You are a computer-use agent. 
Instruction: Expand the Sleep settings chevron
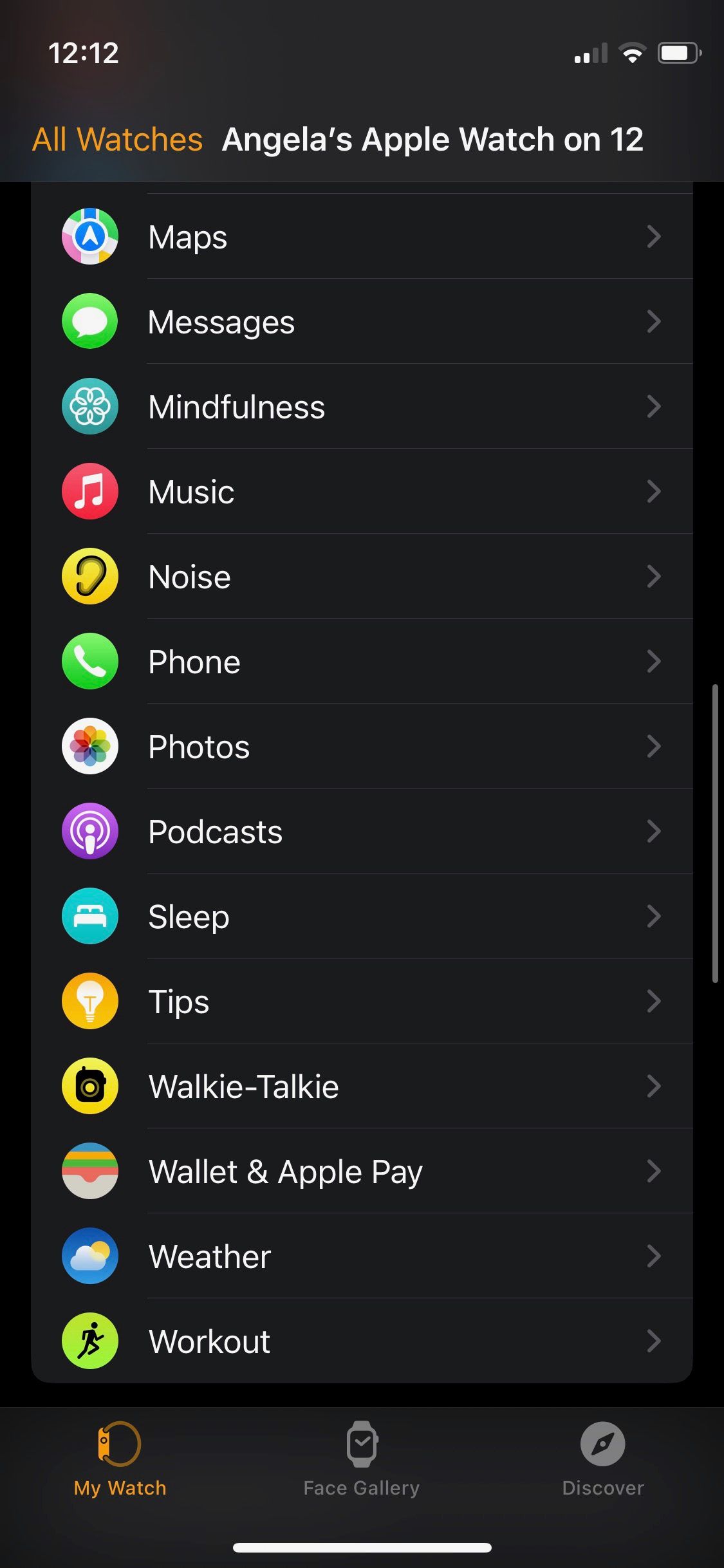click(x=654, y=917)
